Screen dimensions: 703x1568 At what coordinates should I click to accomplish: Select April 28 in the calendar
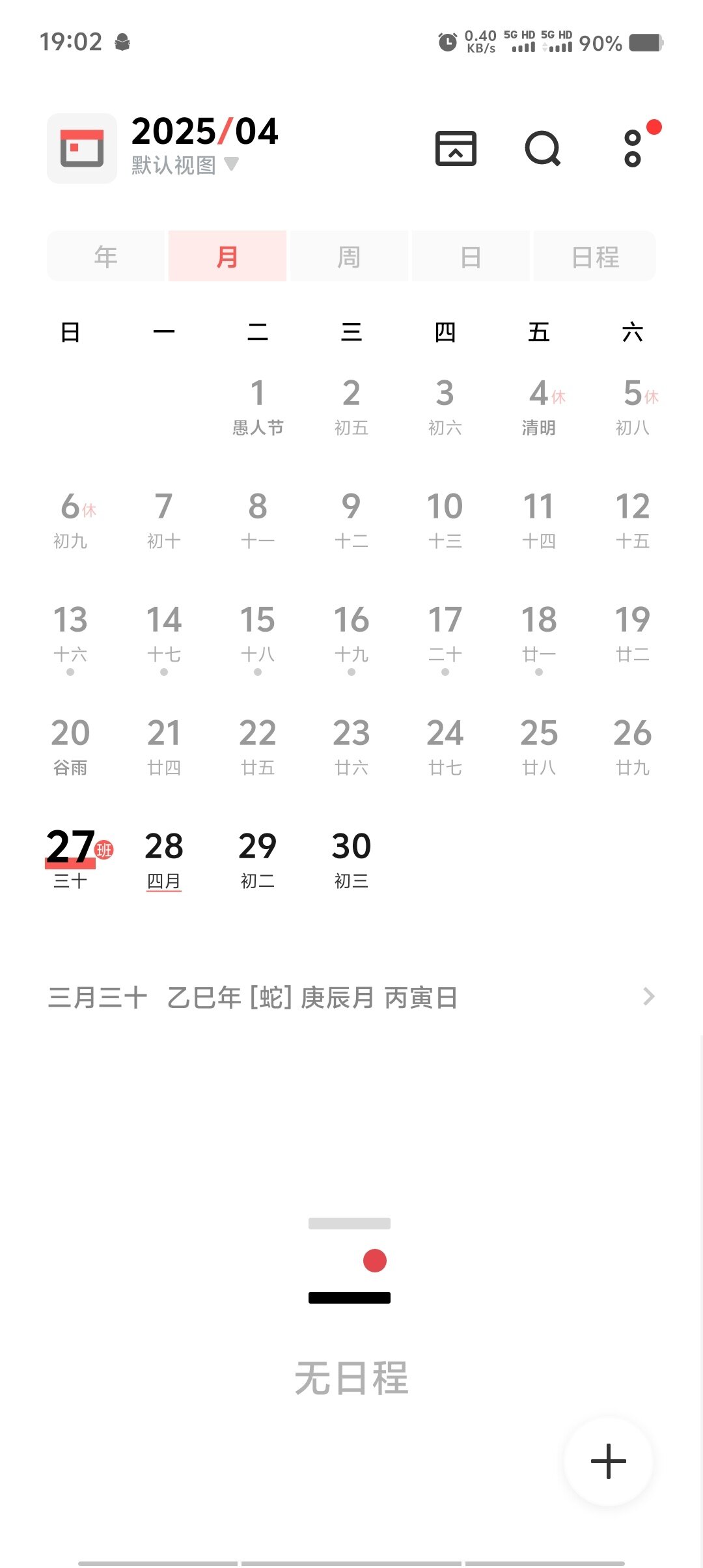click(x=164, y=860)
